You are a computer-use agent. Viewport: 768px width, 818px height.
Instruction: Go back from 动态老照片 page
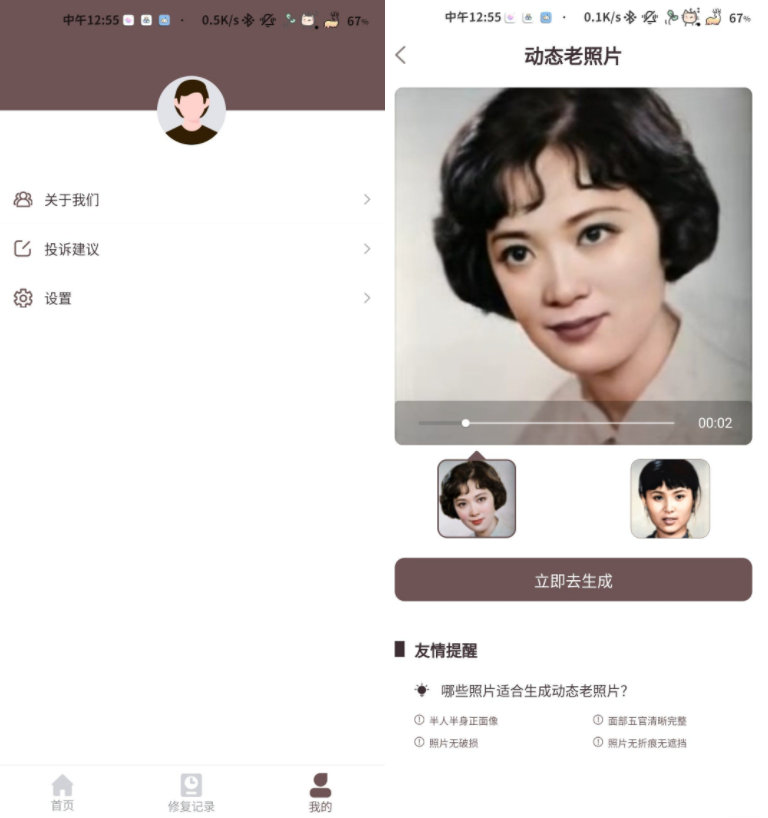click(401, 56)
